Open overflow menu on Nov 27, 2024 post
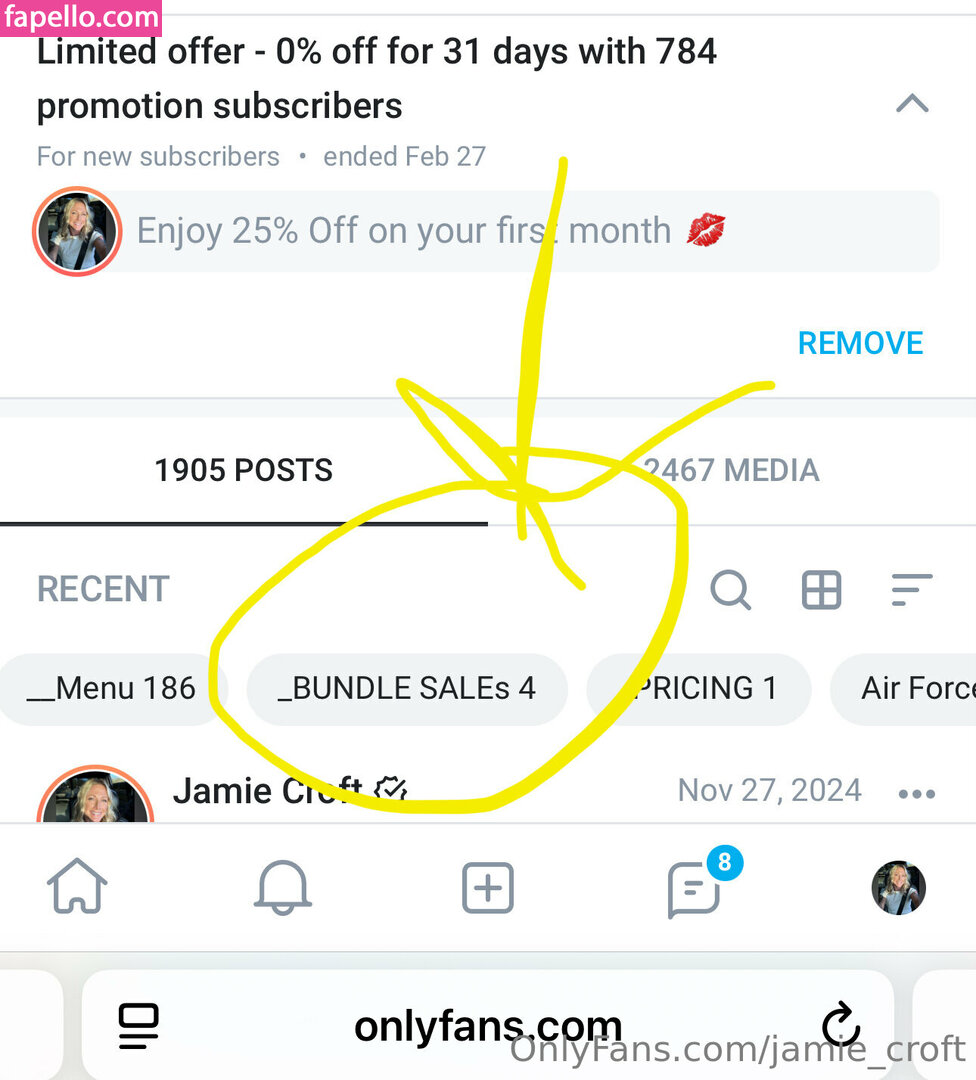 tap(916, 794)
